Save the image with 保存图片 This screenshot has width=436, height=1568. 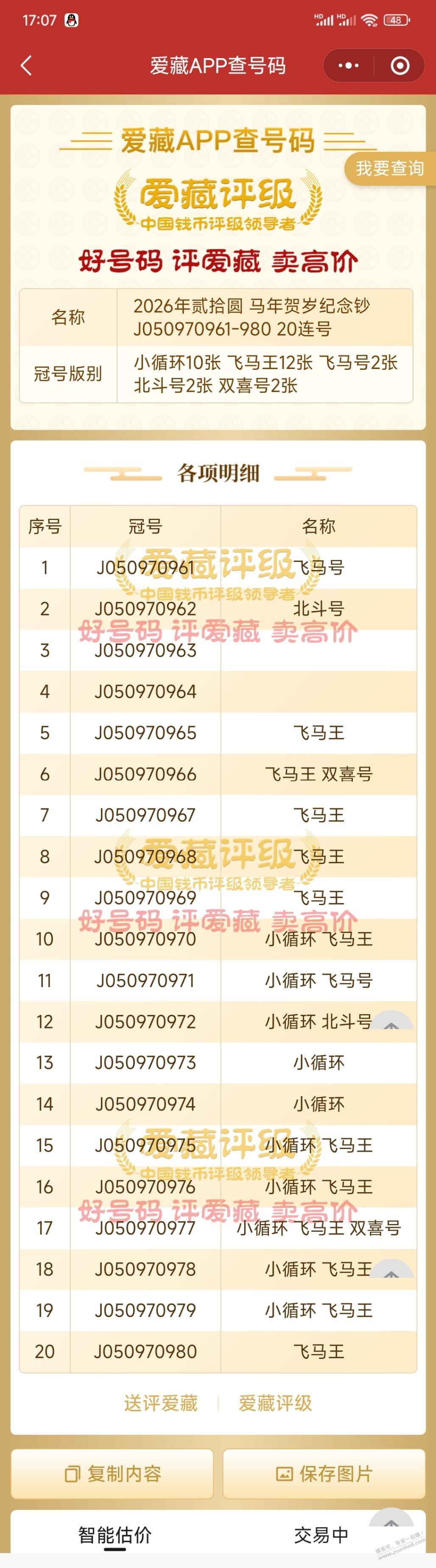(x=324, y=1474)
